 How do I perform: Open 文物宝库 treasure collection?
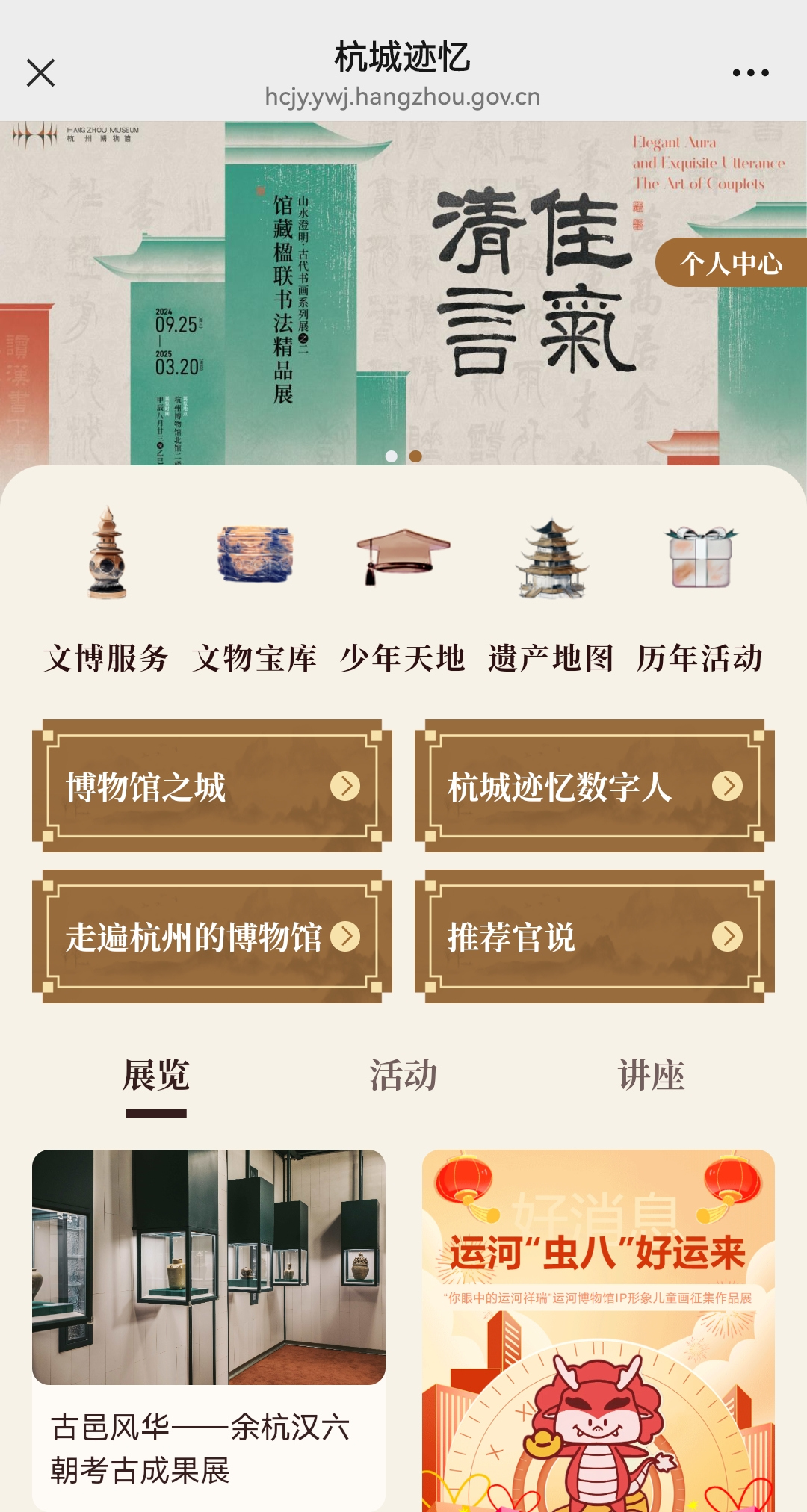[254, 590]
